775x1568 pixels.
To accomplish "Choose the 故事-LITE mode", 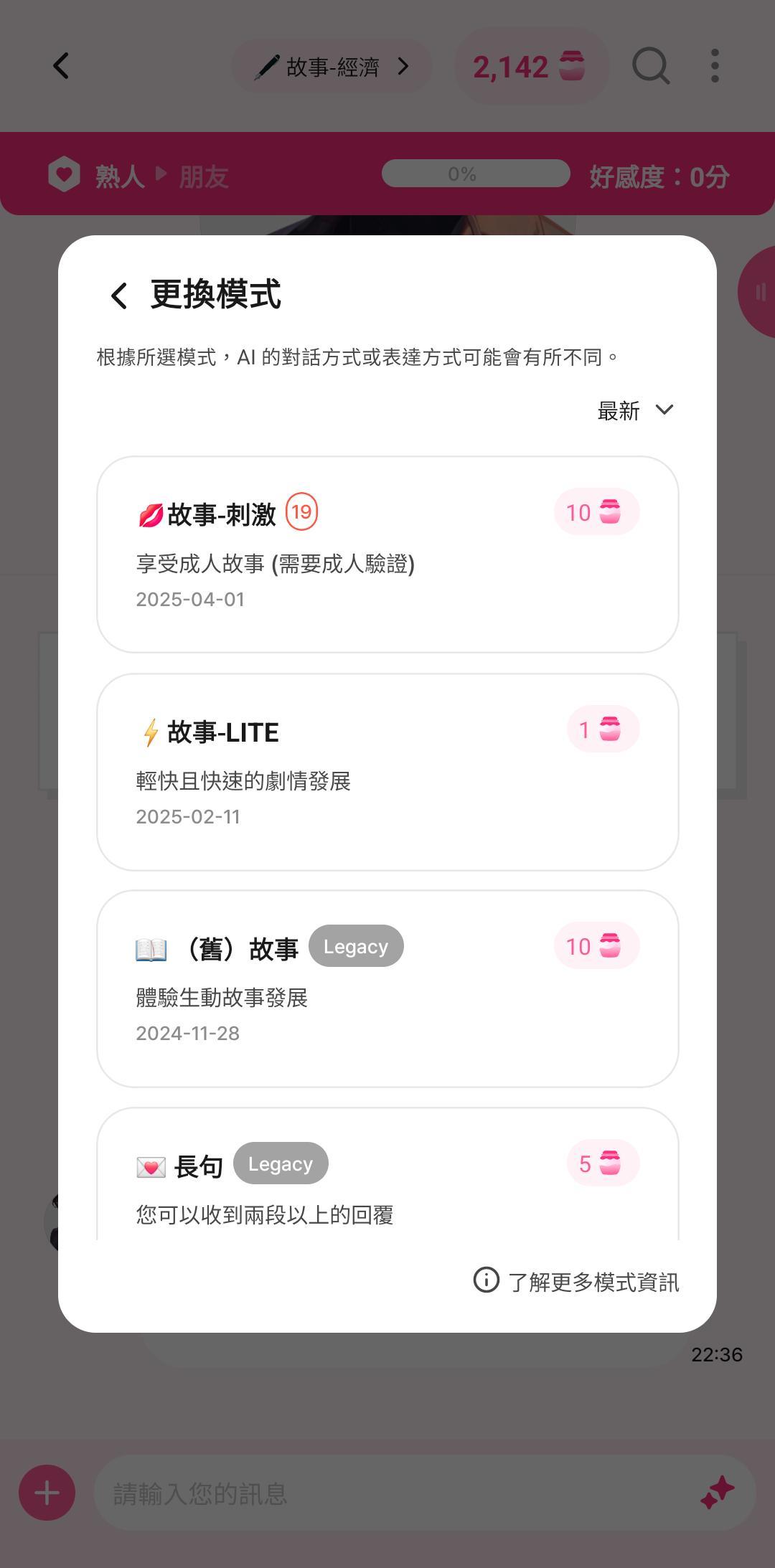I will pyautogui.click(x=387, y=772).
